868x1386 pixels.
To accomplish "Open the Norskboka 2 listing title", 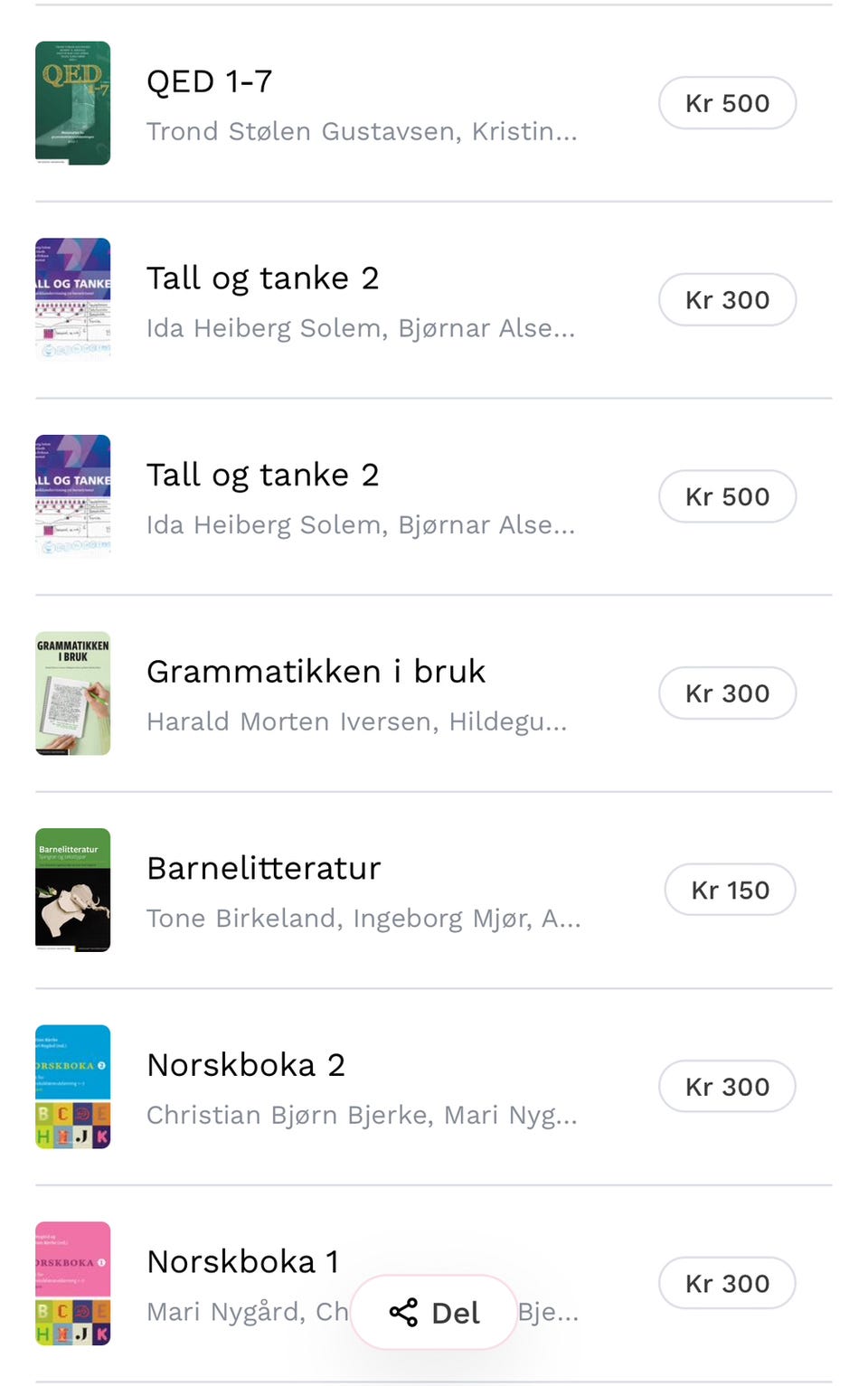I will [x=246, y=1064].
